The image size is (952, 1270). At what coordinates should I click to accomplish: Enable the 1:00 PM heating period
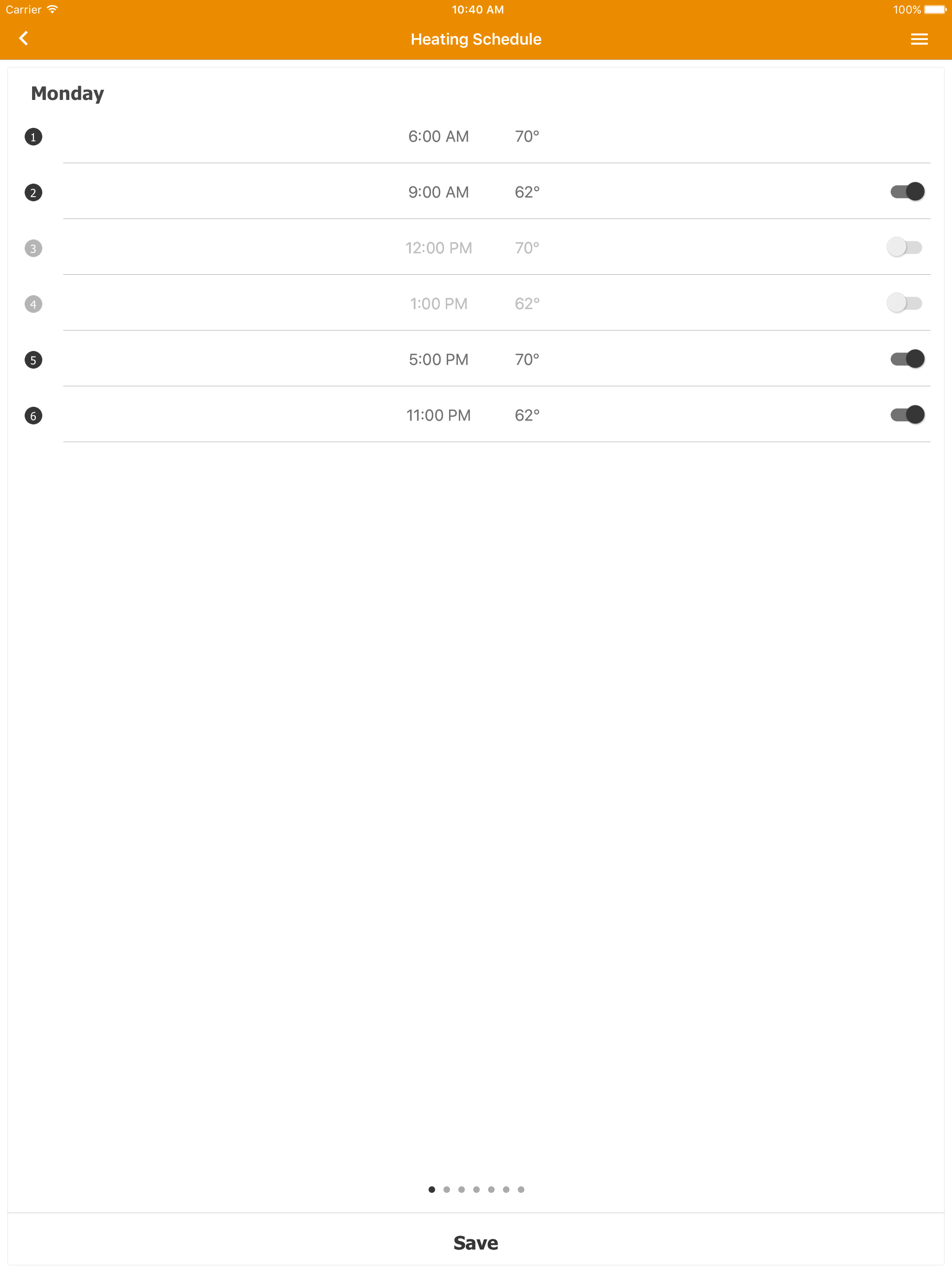point(906,303)
